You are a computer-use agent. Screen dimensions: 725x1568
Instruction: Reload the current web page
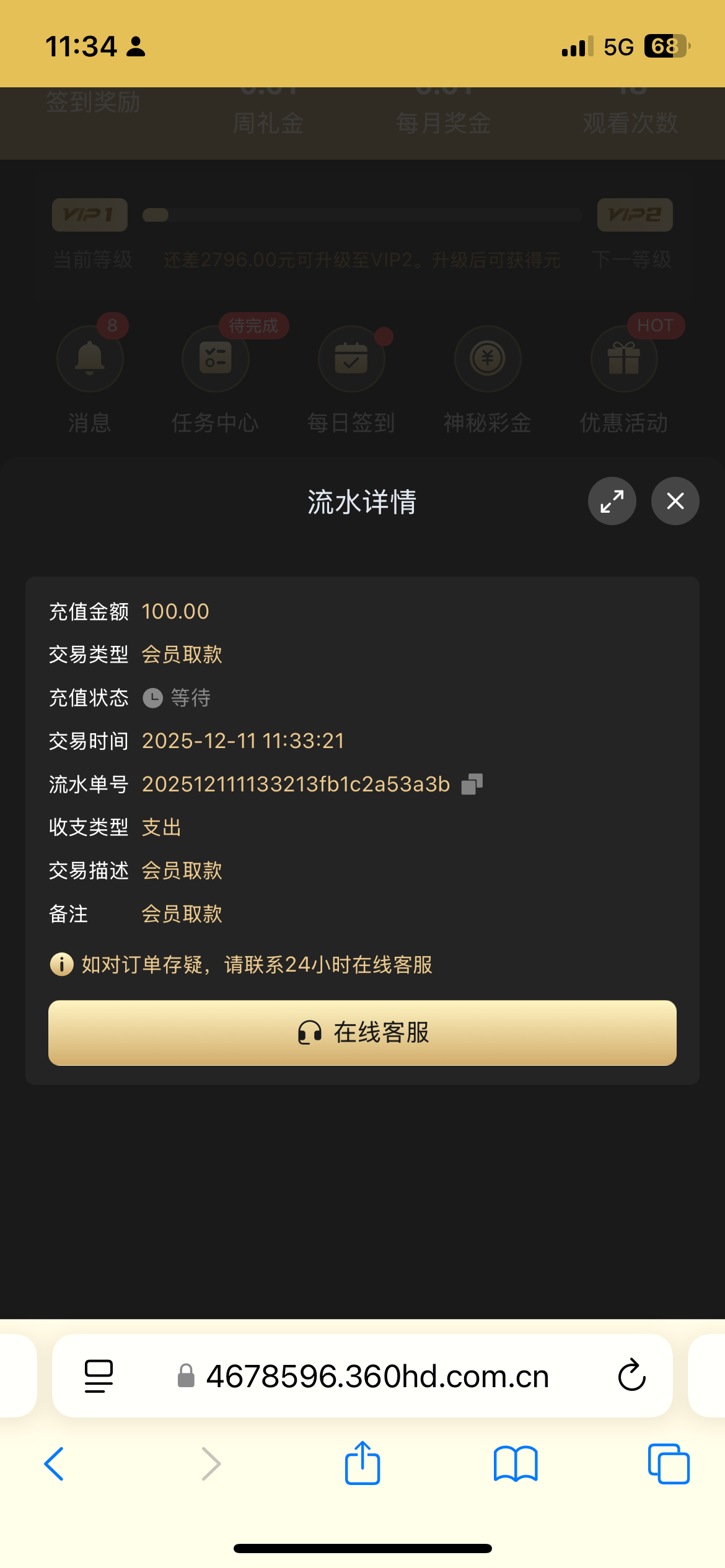[x=631, y=1376]
